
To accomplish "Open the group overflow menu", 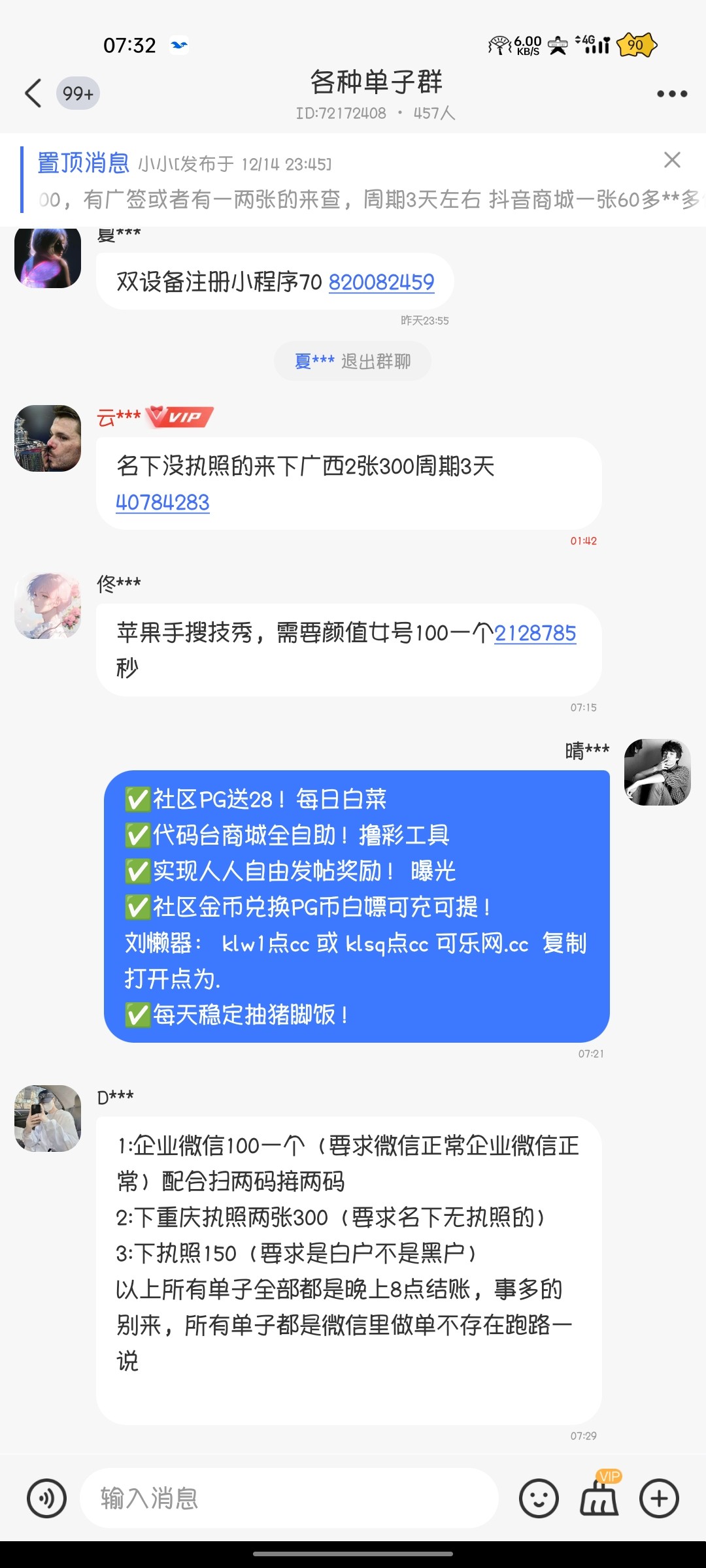I will pos(671,94).
